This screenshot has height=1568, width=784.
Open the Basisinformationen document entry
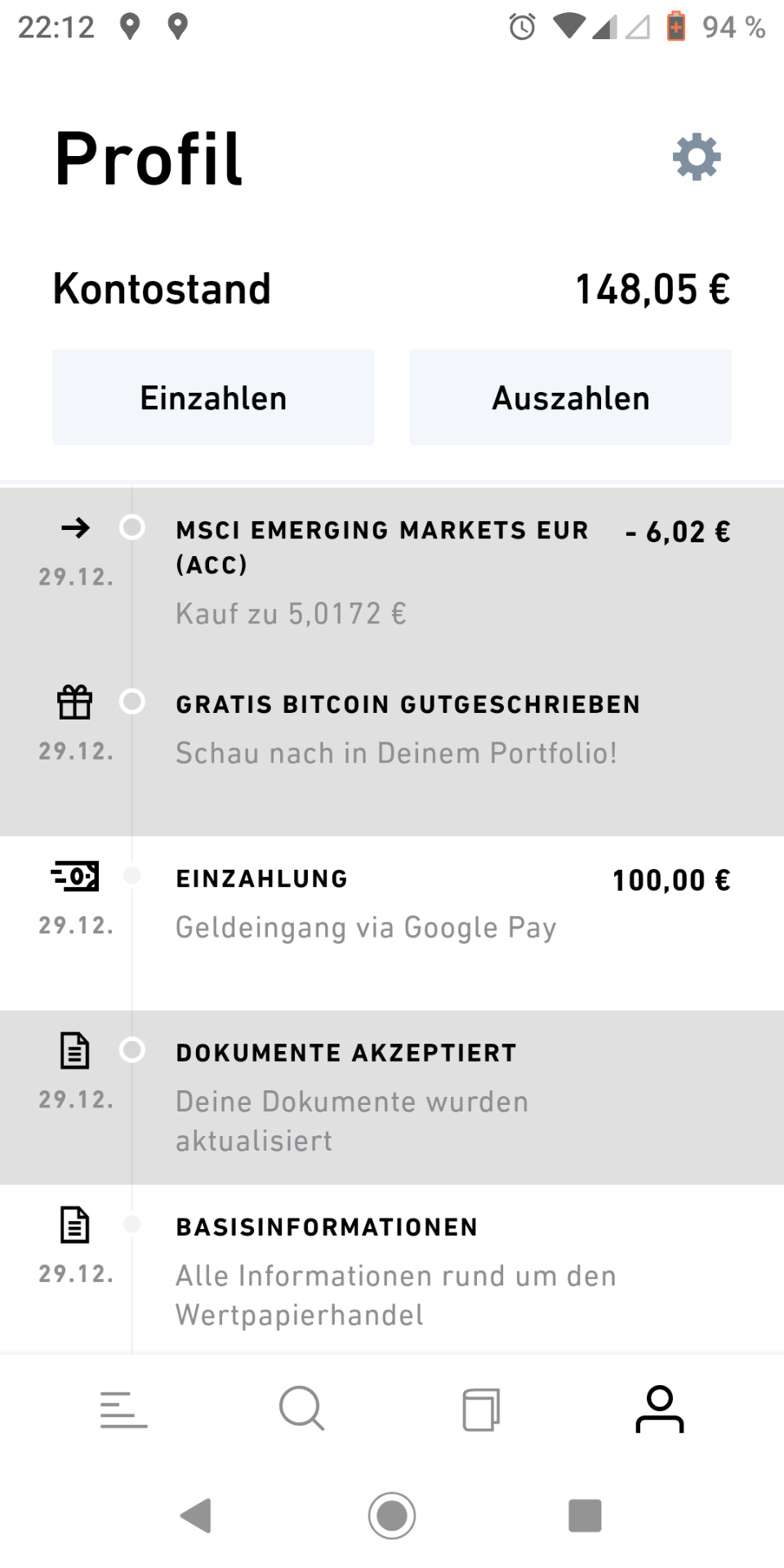click(392, 1269)
